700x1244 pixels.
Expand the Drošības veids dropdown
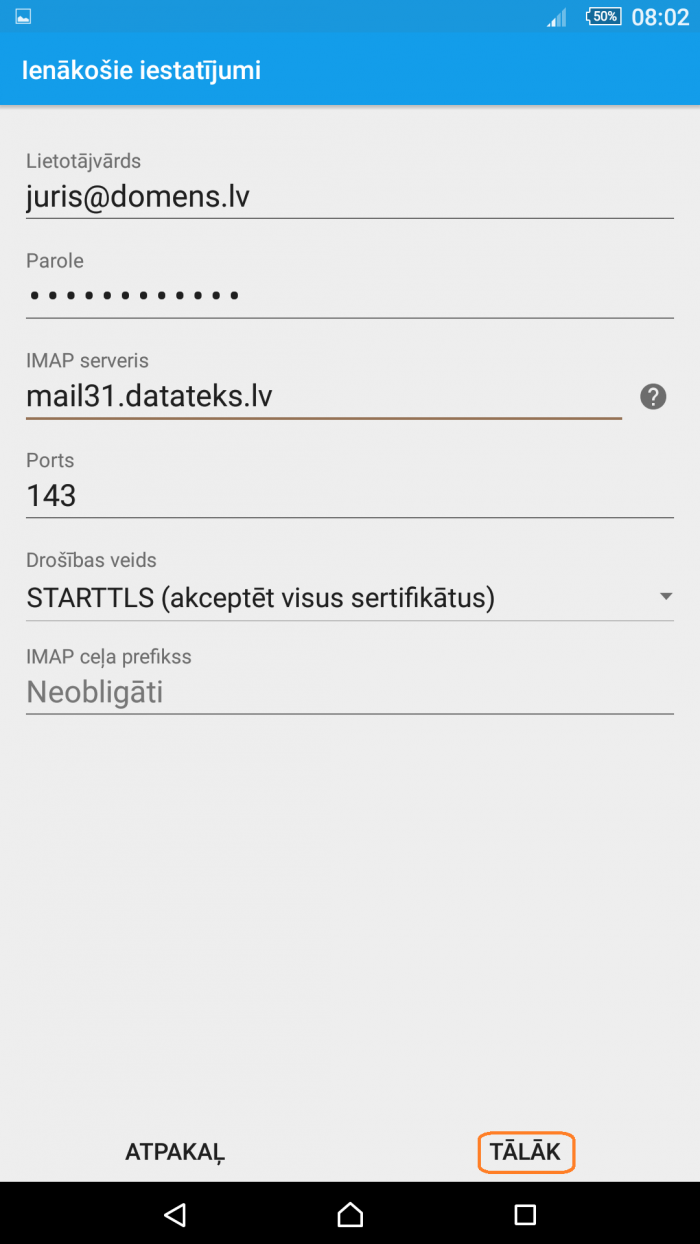350,598
